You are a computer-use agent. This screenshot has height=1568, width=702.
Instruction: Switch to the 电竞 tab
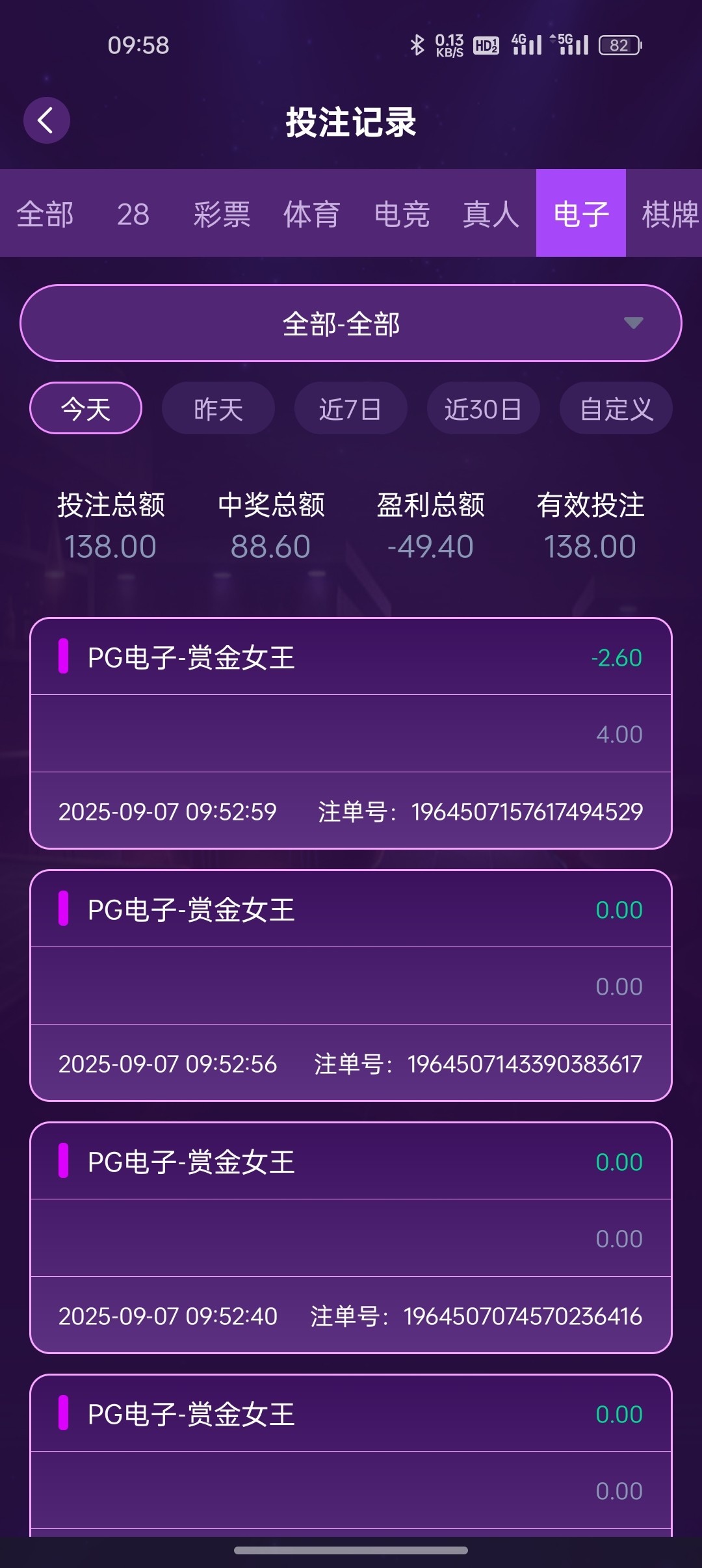(x=401, y=215)
